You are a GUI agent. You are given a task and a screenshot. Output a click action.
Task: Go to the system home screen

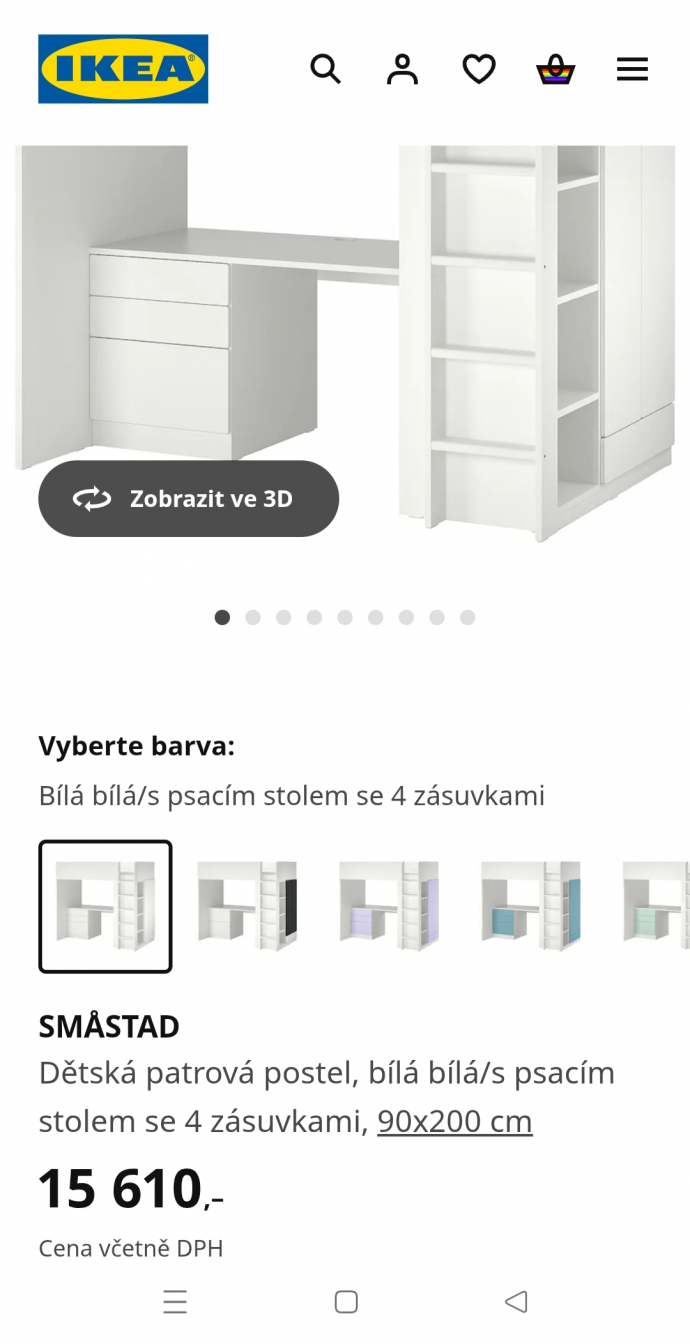pyautogui.click(x=346, y=1301)
